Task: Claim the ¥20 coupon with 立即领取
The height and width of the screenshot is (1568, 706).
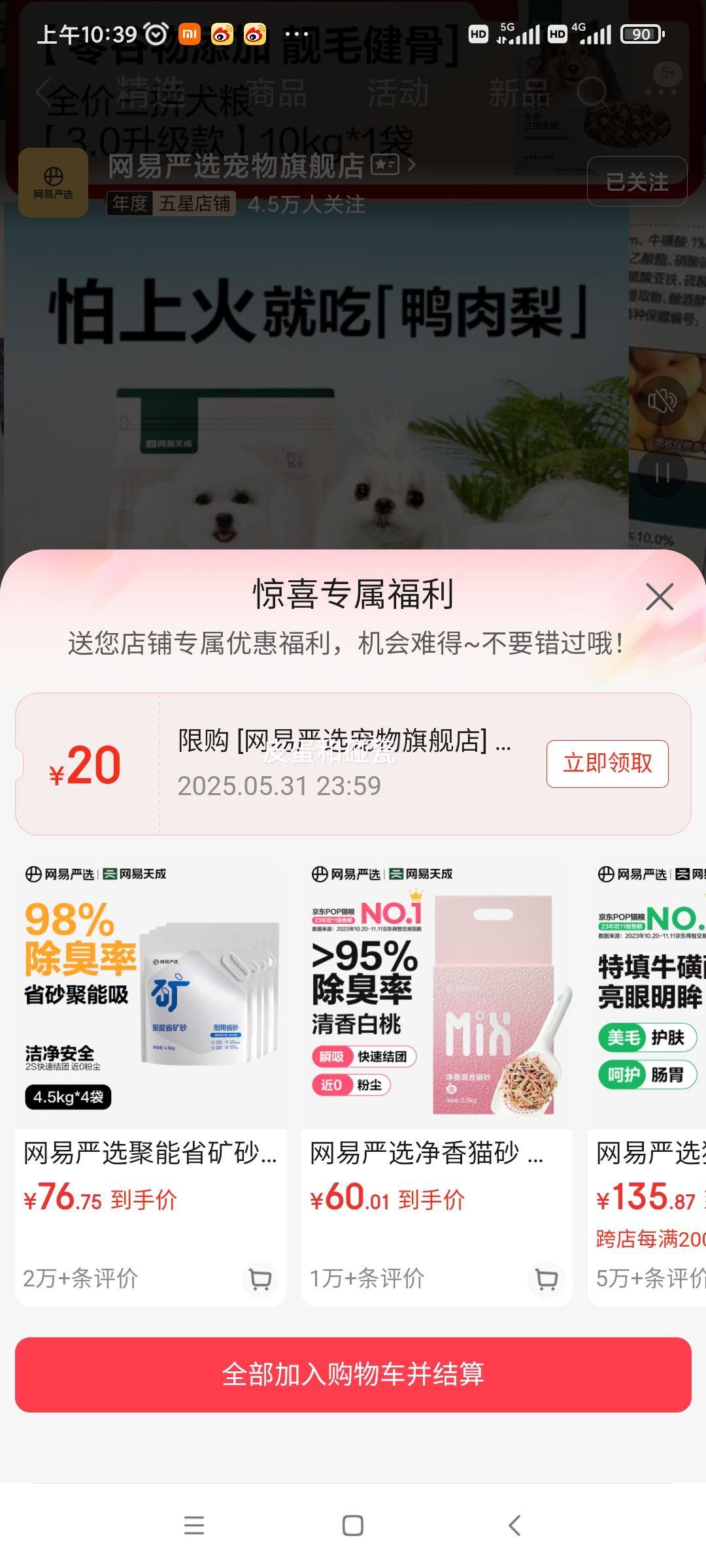Action: (607, 763)
